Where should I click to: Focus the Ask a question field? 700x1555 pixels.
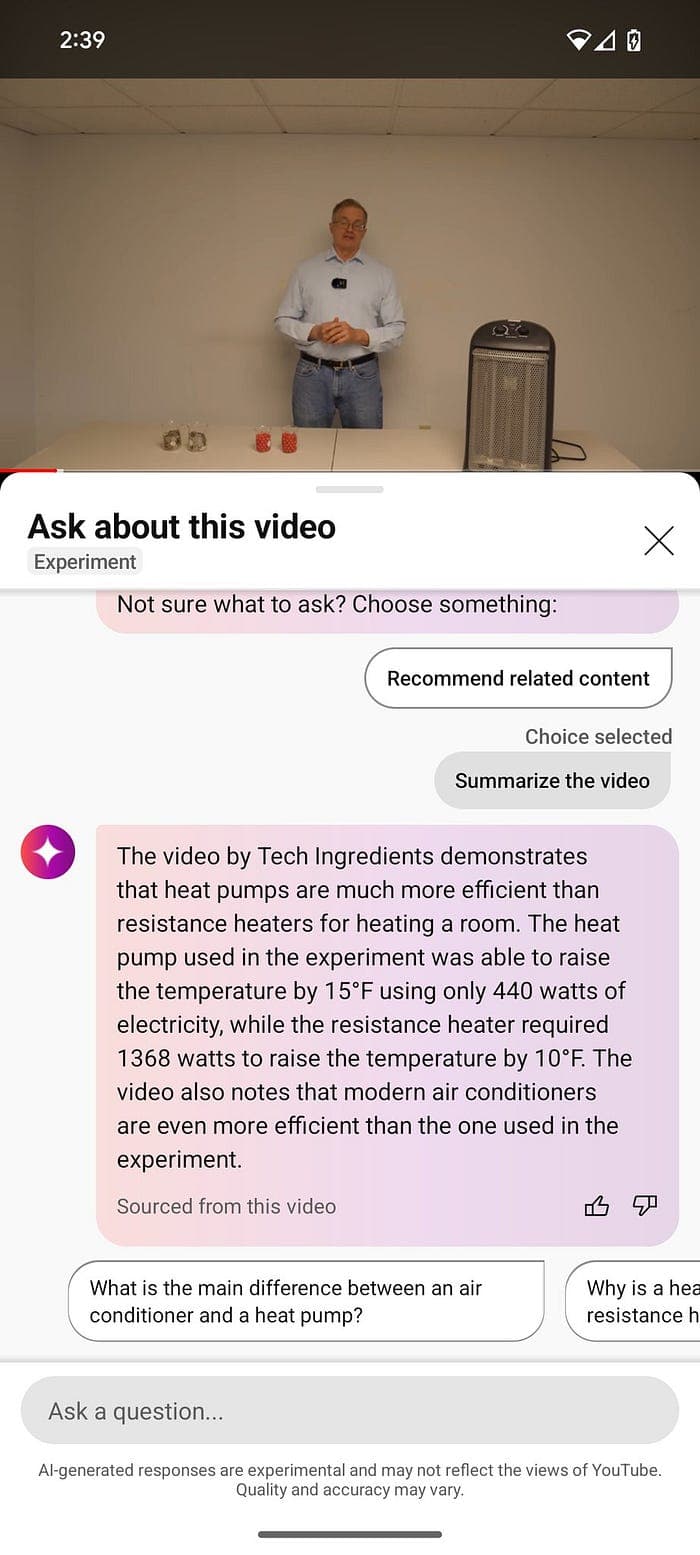point(350,1410)
